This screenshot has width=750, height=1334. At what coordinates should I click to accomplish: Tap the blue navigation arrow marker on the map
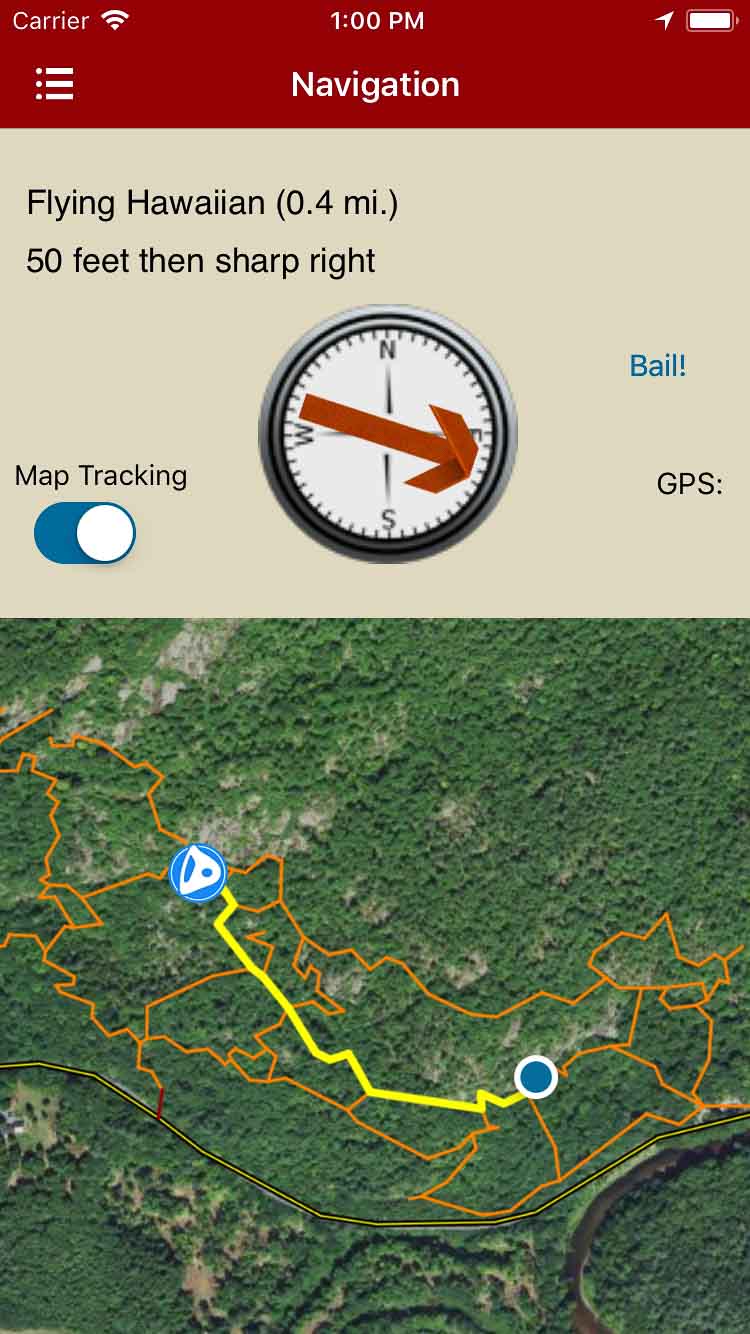pyautogui.click(x=198, y=872)
